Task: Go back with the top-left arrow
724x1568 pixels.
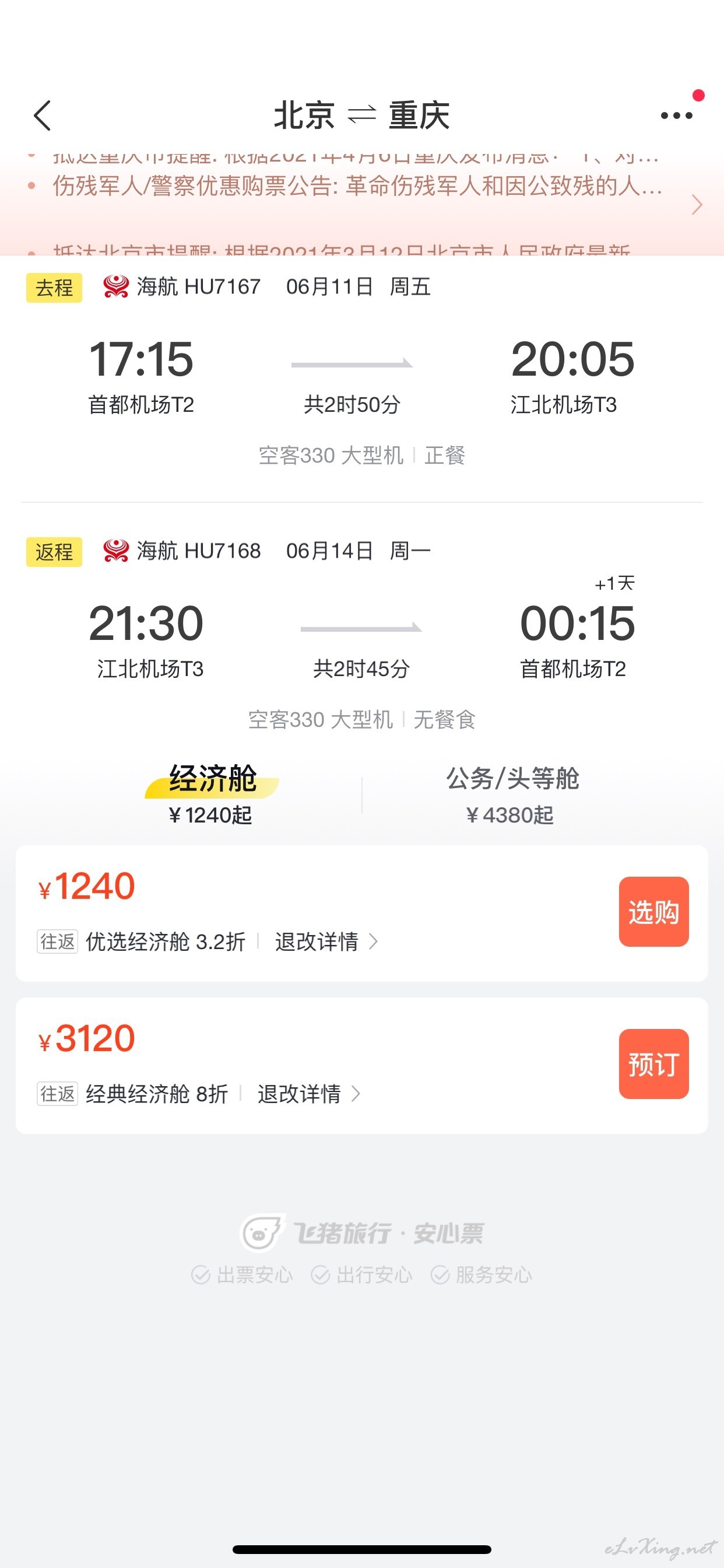Action: point(43,116)
